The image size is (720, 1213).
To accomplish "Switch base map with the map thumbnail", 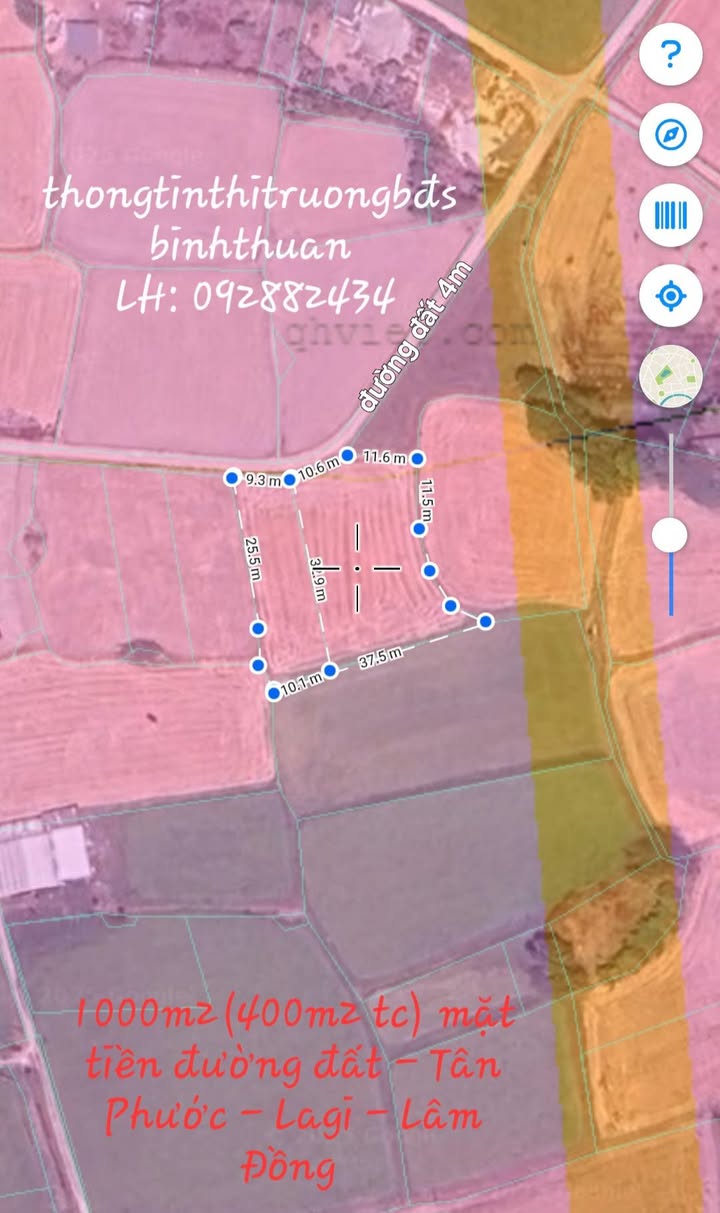I will pos(671,377).
